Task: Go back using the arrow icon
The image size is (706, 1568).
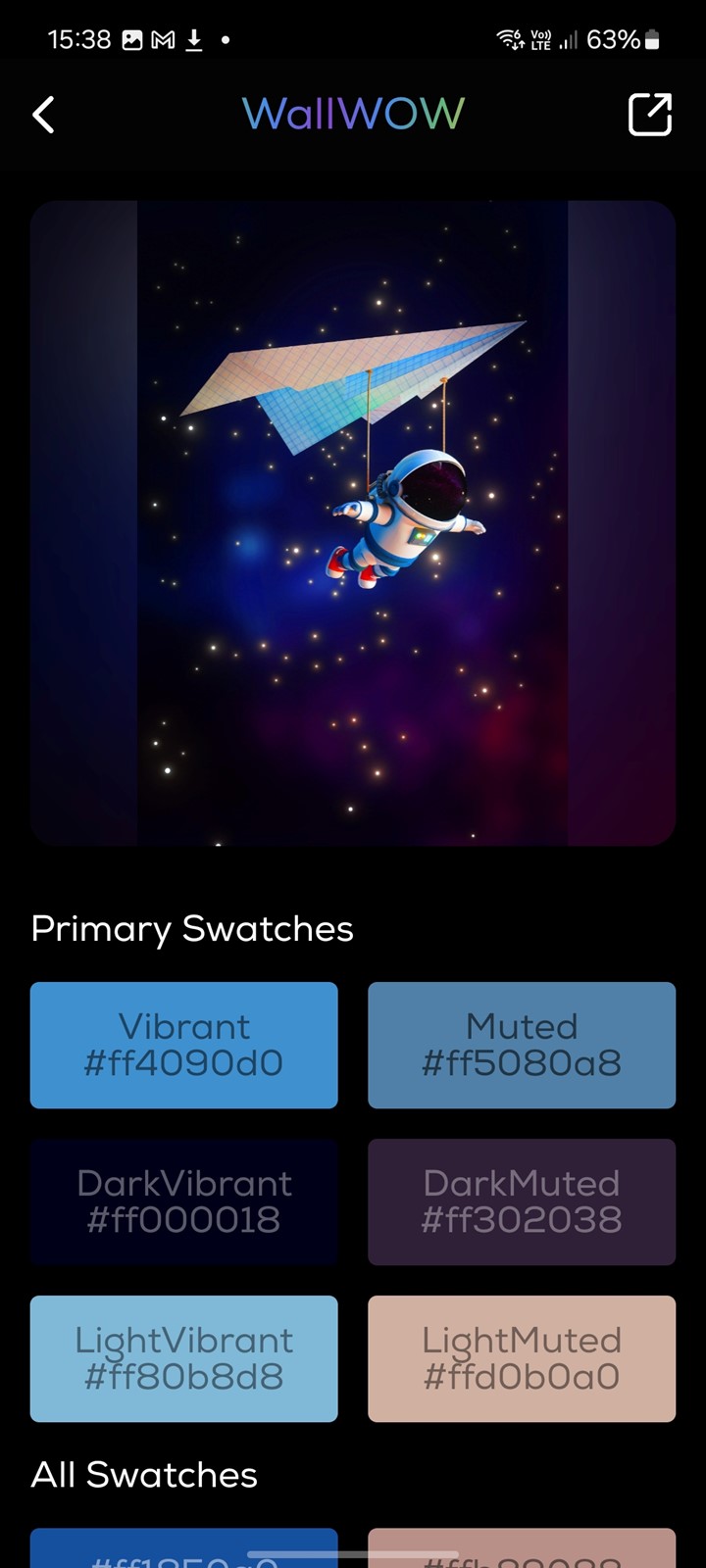Action: point(43,115)
